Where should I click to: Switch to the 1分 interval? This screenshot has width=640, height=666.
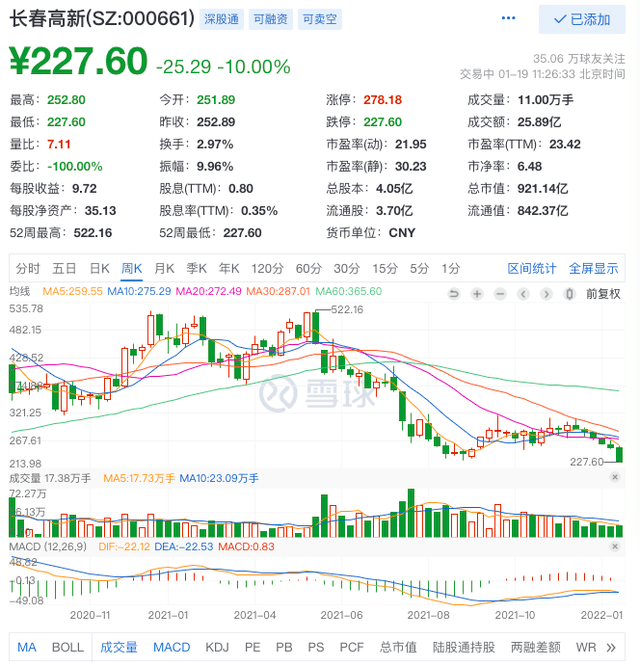click(451, 268)
